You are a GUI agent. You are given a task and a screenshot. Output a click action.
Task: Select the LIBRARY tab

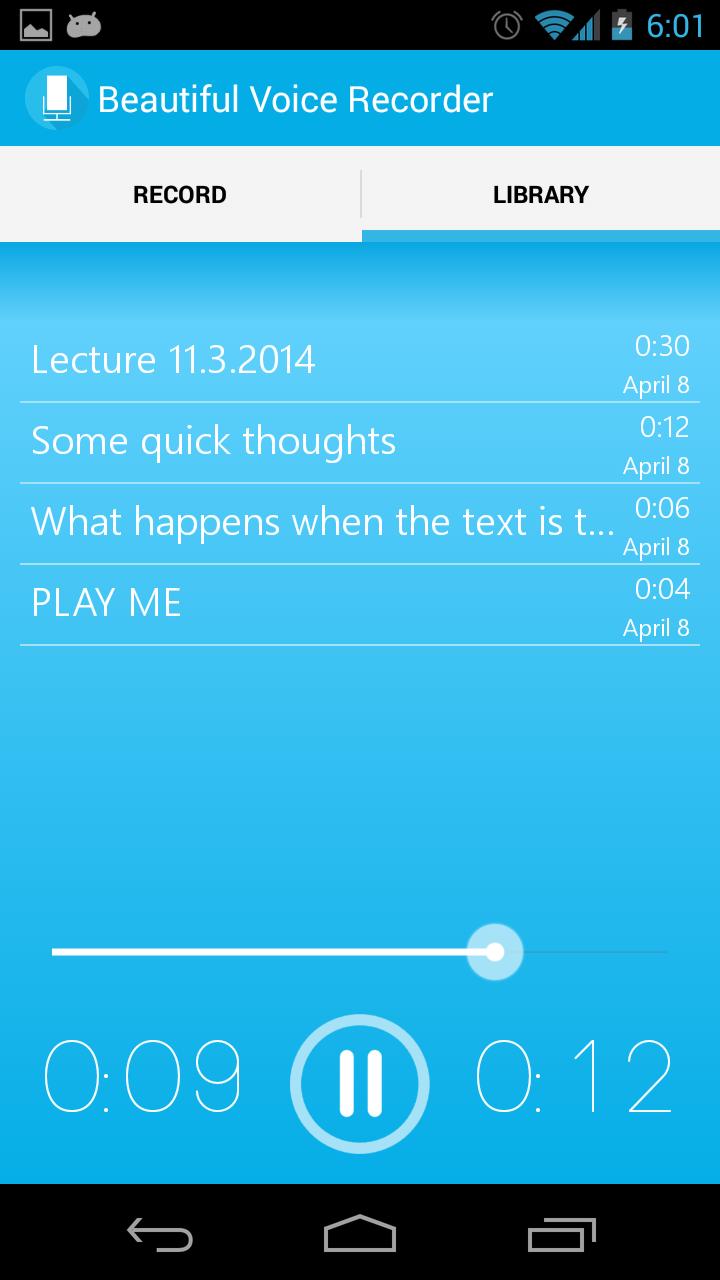tap(540, 194)
